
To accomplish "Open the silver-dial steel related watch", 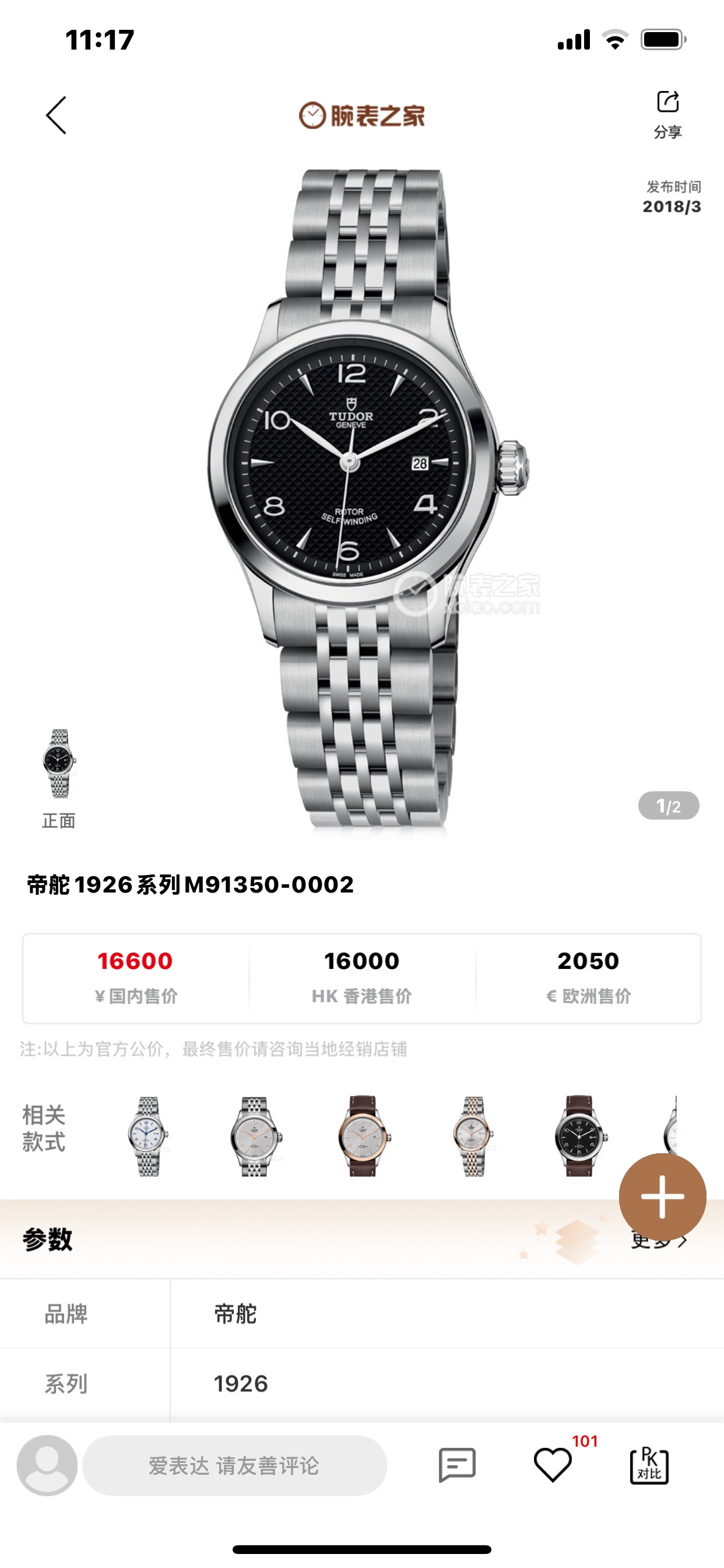I will point(255,1136).
